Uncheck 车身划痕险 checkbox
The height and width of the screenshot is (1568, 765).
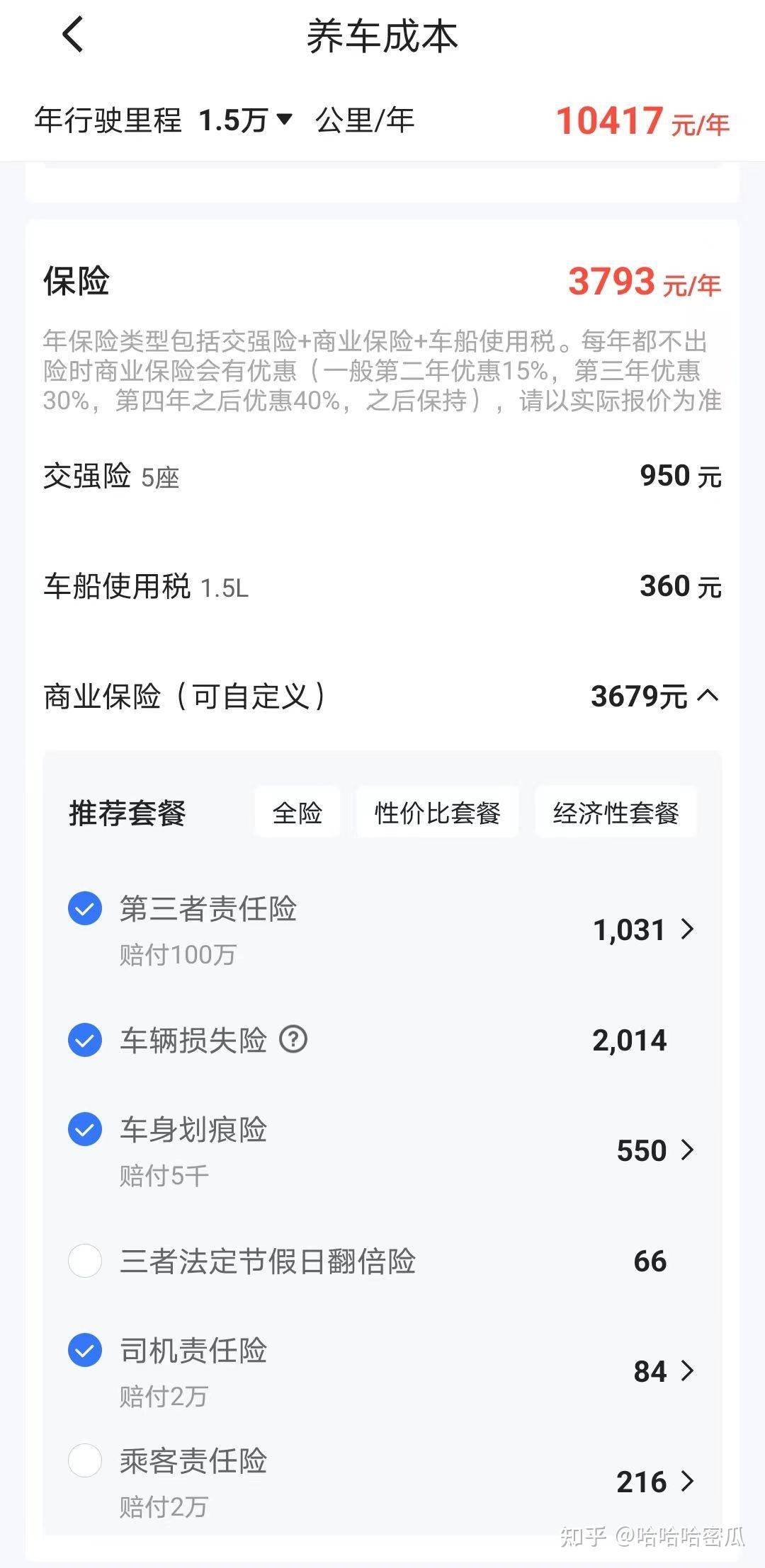pyautogui.click(x=85, y=1129)
